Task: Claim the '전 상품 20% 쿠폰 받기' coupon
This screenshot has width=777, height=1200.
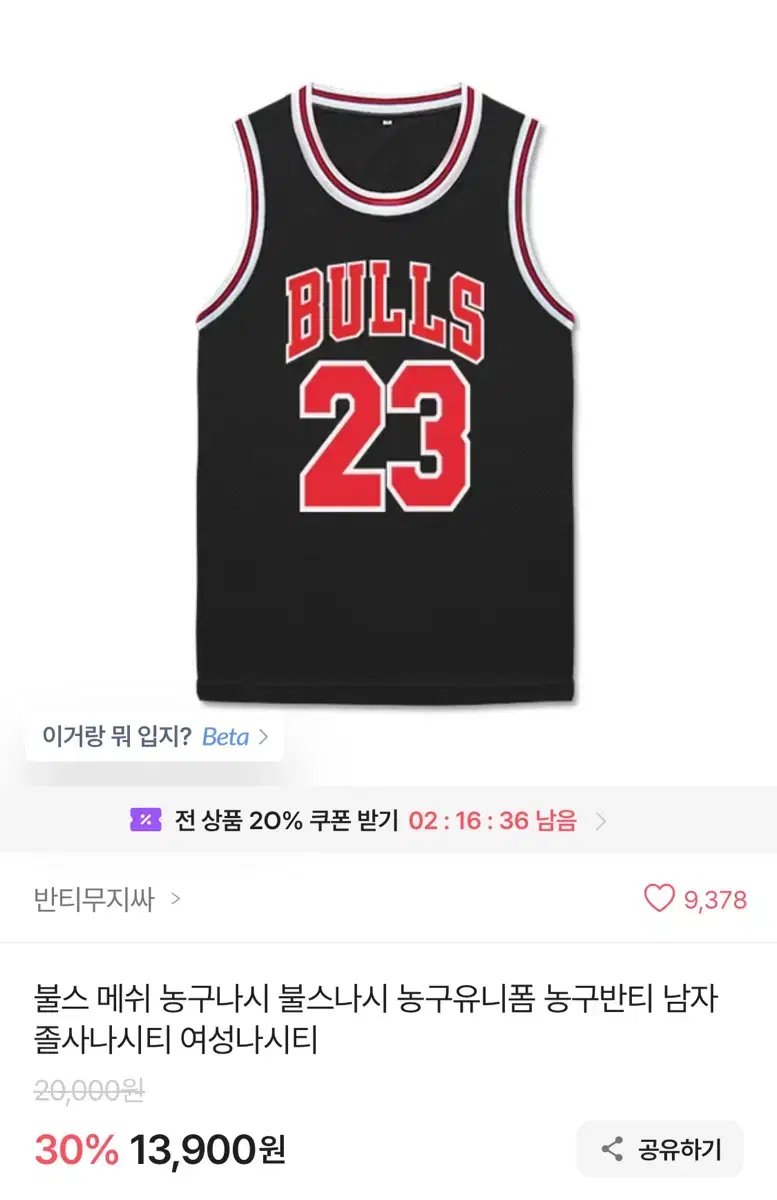Action: click(290, 819)
